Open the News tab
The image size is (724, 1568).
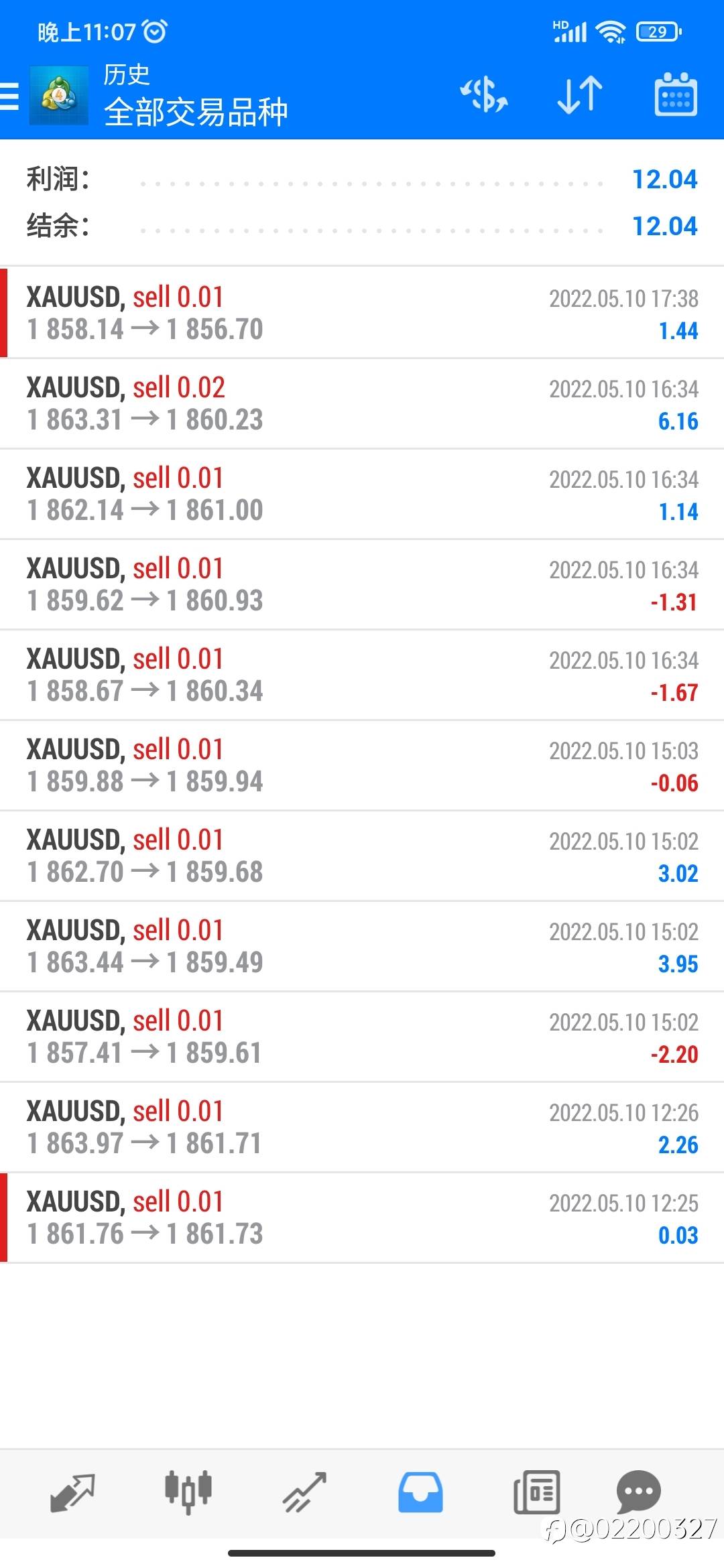[x=536, y=1493]
